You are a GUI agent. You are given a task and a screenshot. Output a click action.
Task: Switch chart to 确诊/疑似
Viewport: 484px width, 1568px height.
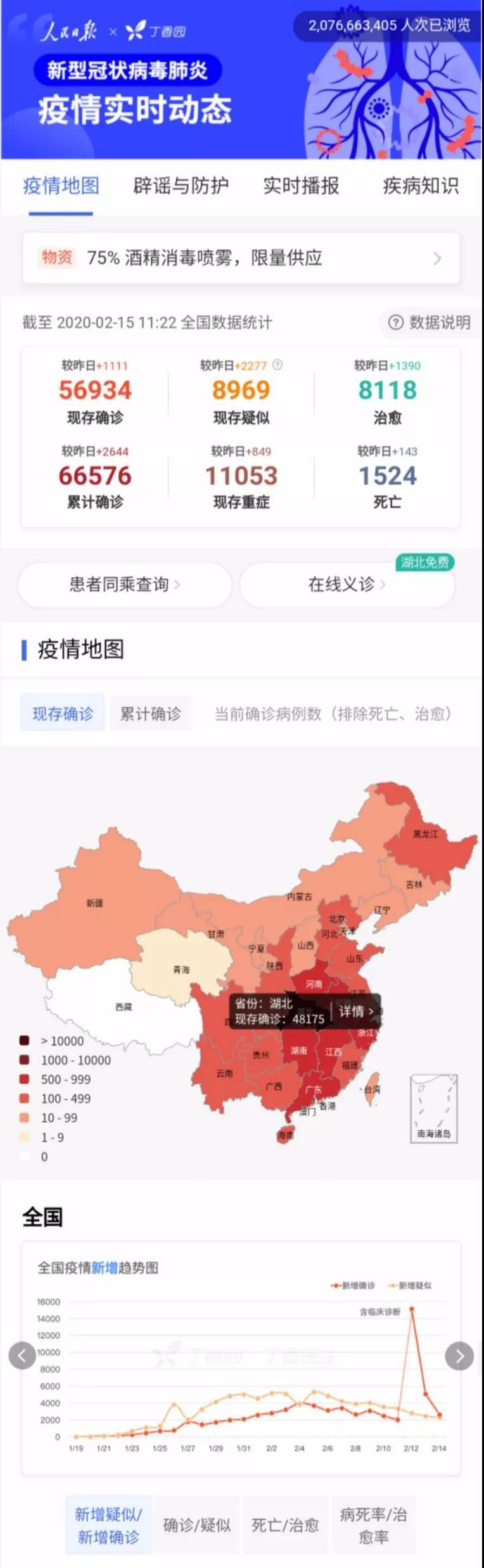pyautogui.click(x=197, y=1526)
